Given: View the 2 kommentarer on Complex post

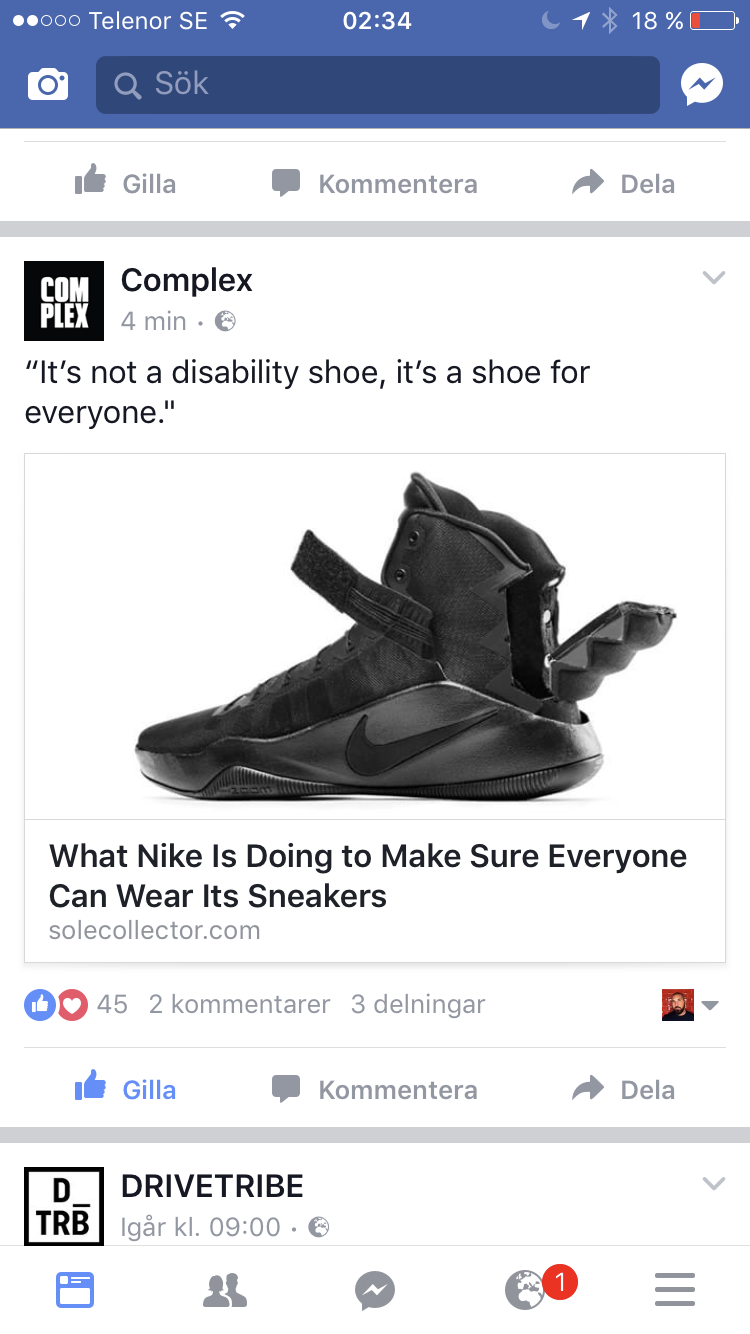Looking at the screenshot, I should tap(239, 1004).
